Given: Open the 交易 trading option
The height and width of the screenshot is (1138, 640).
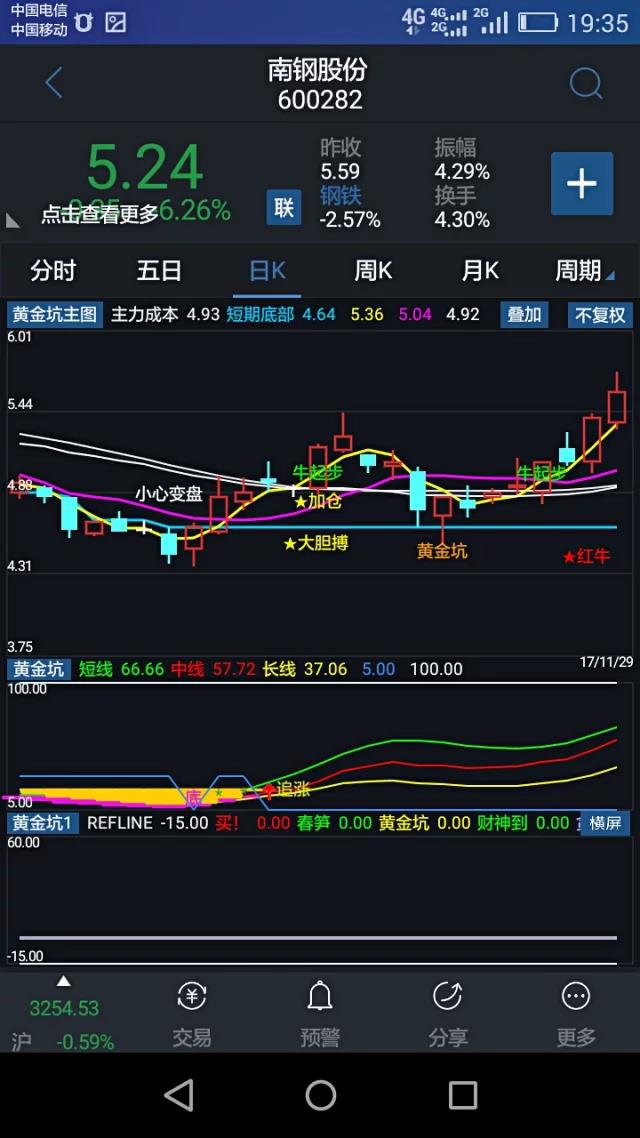Looking at the screenshot, I should [x=191, y=1014].
